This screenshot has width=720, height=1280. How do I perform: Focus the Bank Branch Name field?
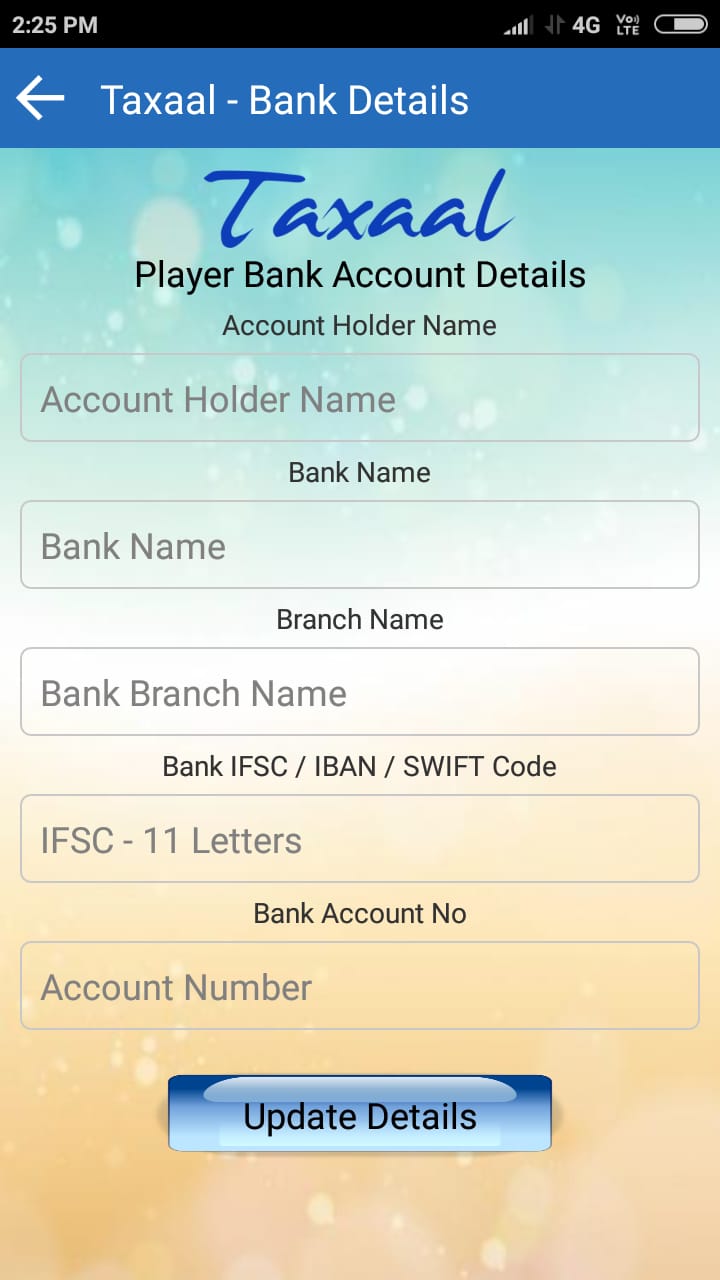(360, 692)
